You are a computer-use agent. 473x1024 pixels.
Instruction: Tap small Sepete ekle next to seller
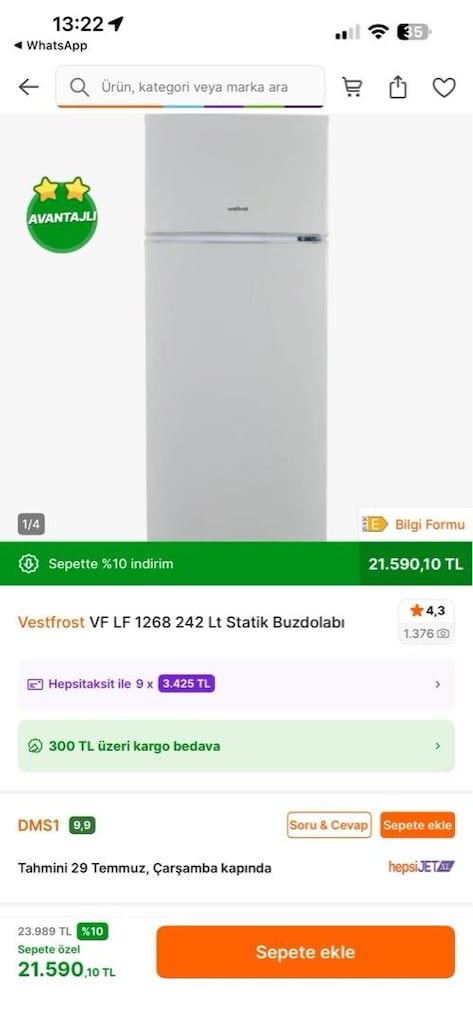pyautogui.click(x=417, y=825)
